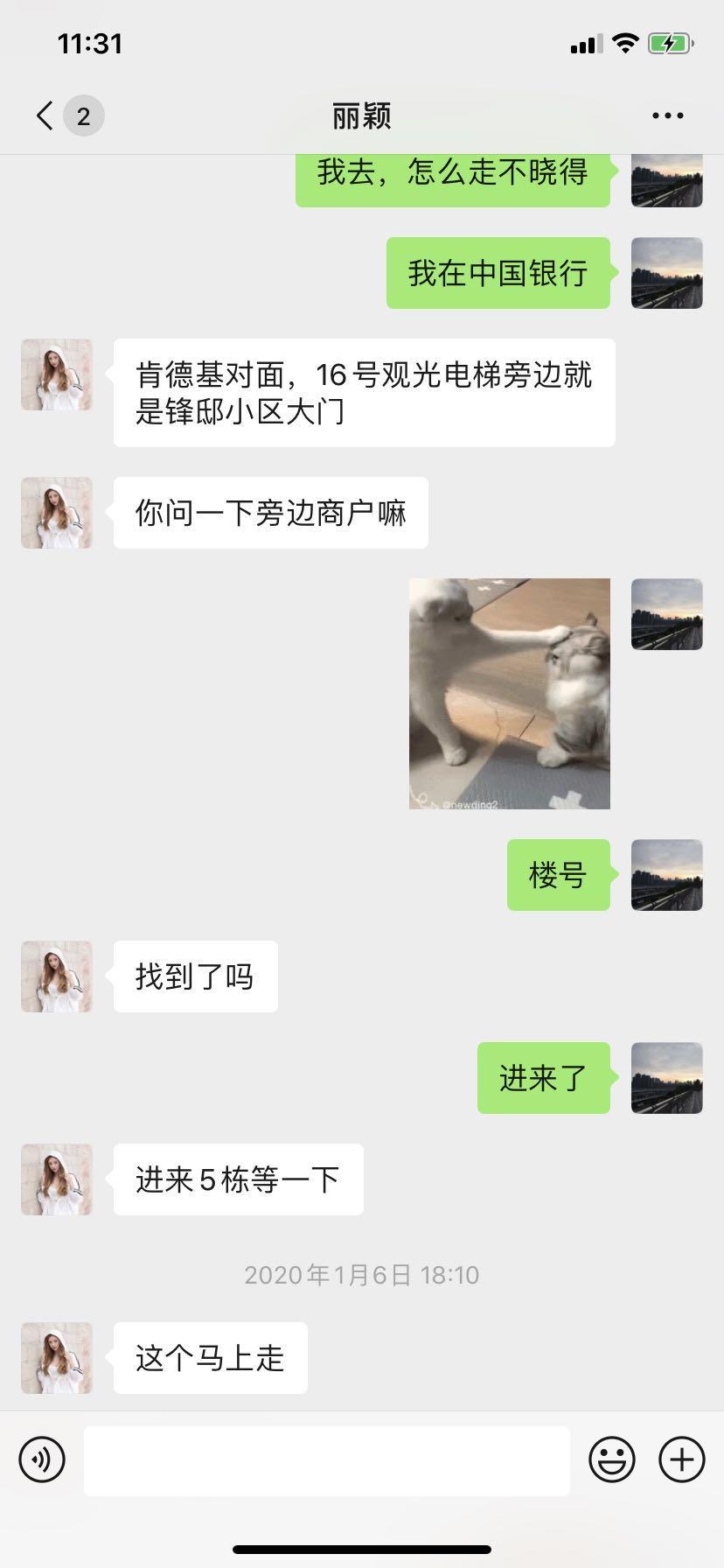Open chat info via three-dot menu
This screenshot has width=724, height=1568.
point(667,115)
